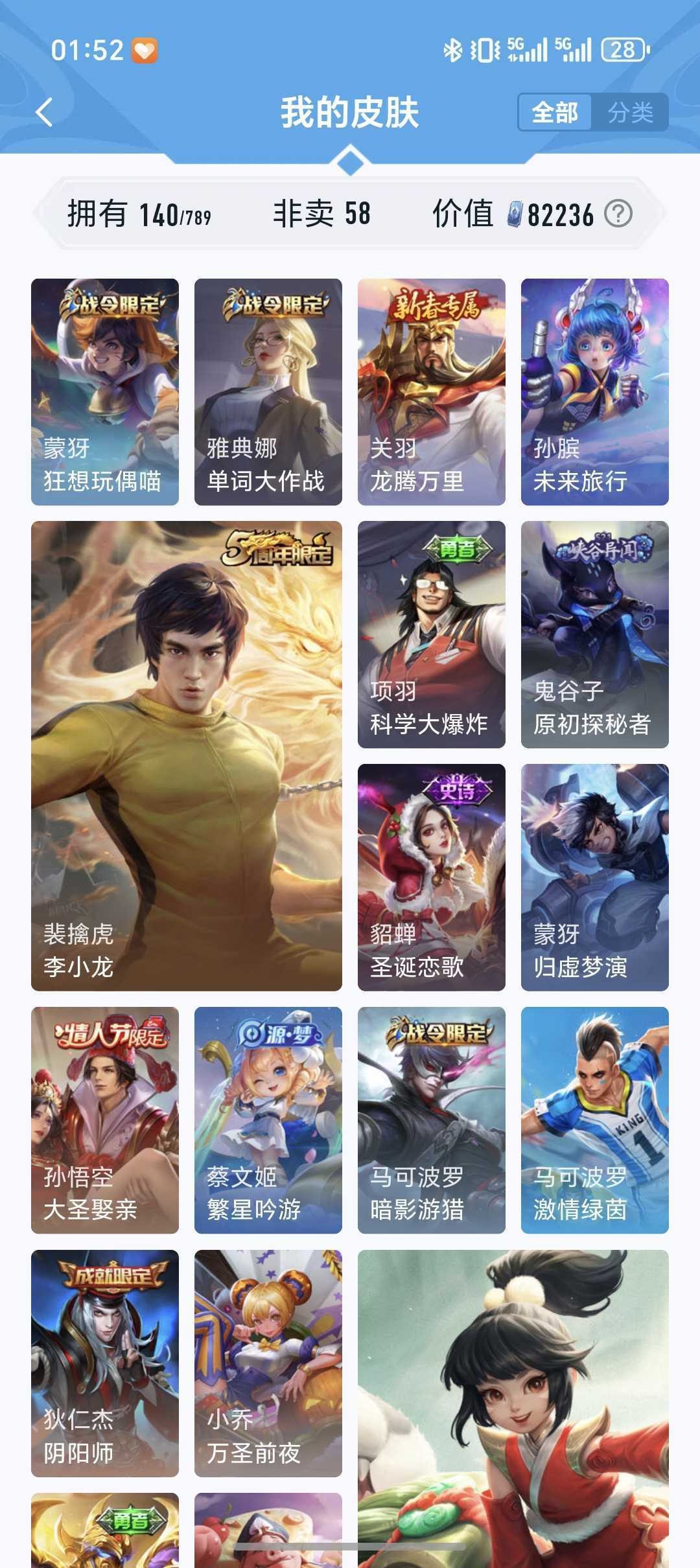Open 小乔 万圣前夜 skin
700x1568 pixels.
point(268,1363)
